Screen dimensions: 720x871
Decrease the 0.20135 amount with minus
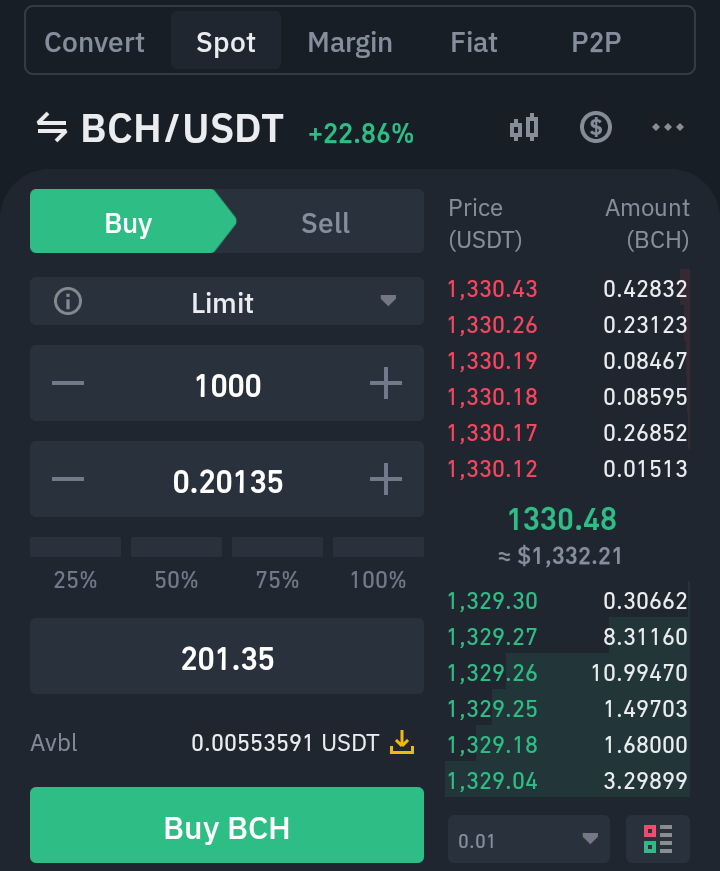(x=68, y=479)
